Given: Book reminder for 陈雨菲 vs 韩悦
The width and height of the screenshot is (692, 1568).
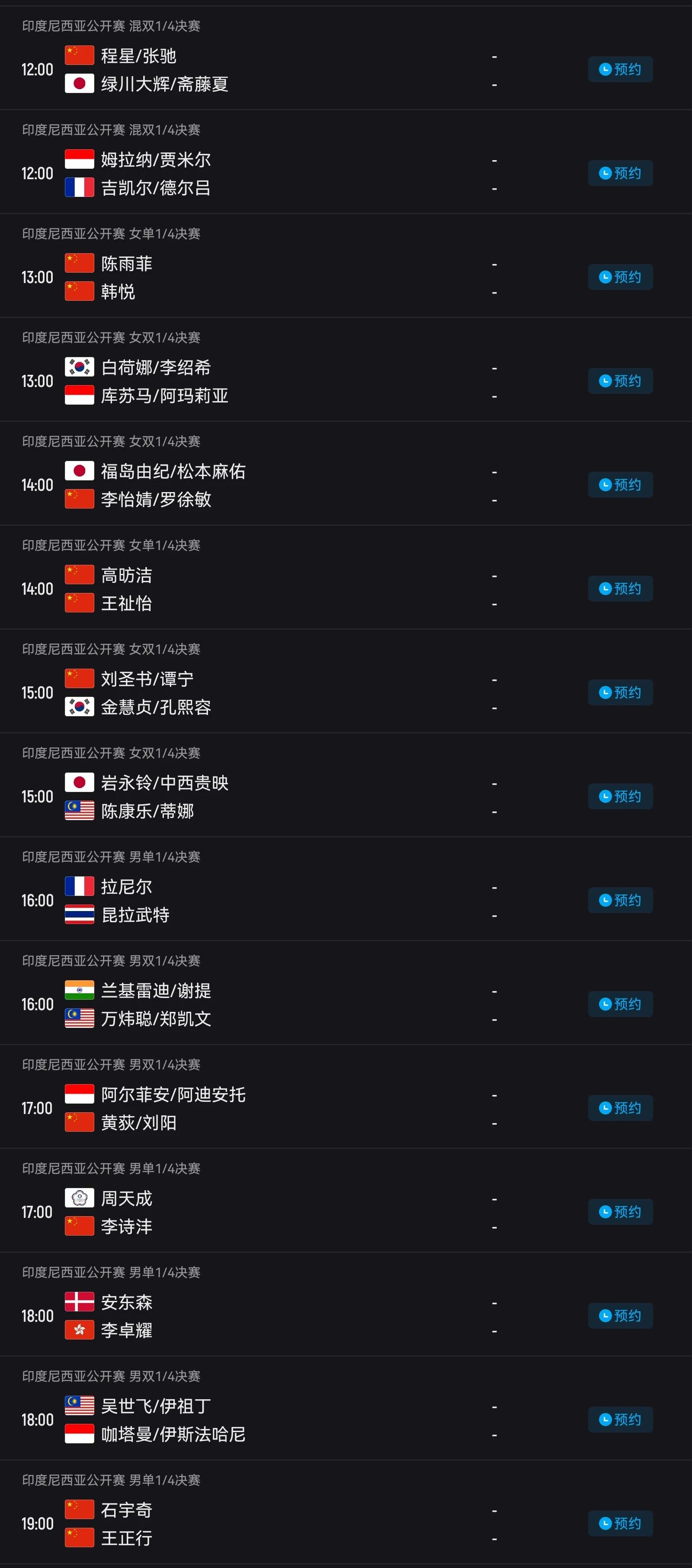Looking at the screenshot, I should click(x=620, y=277).
